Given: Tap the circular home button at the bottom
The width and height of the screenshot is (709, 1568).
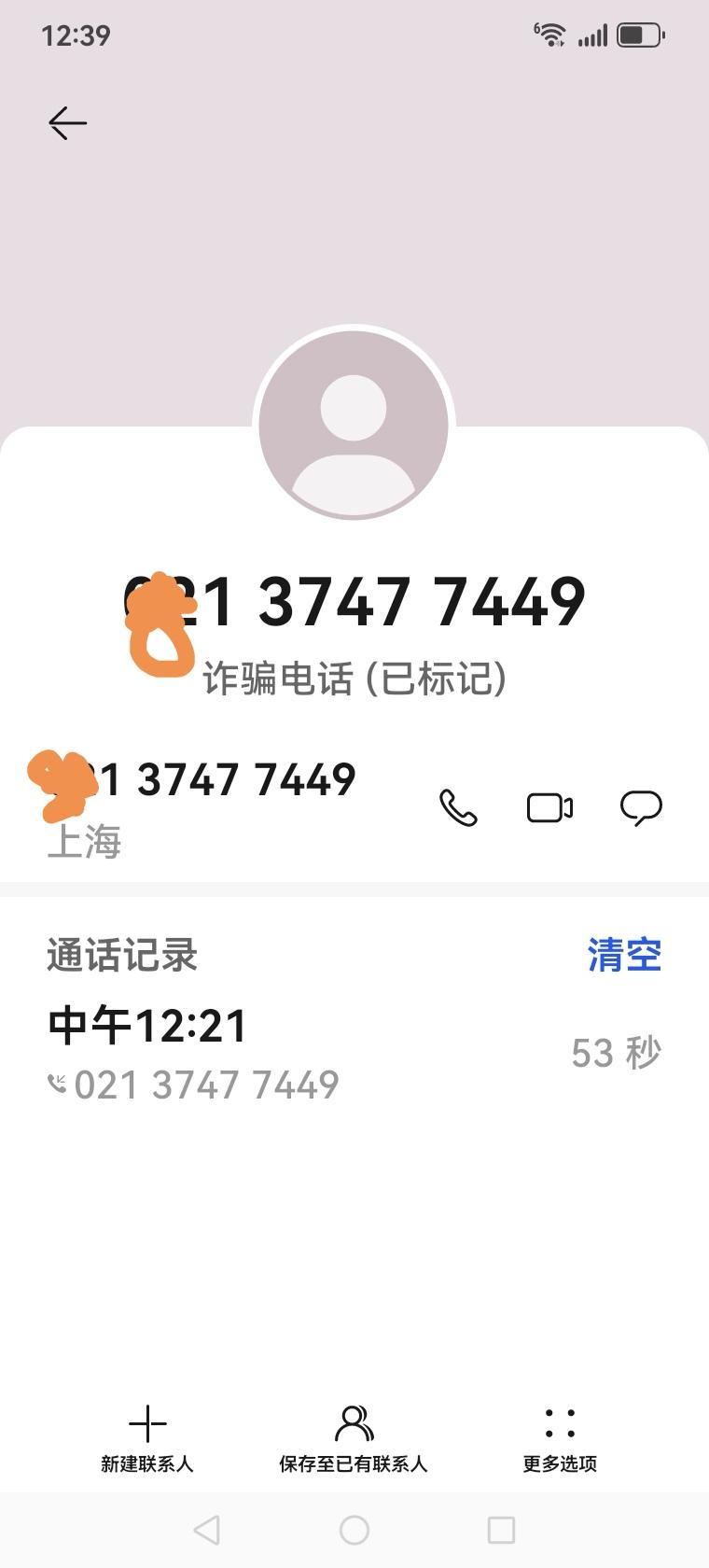Looking at the screenshot, I should pyautogui.click(x=354, y=1530).
